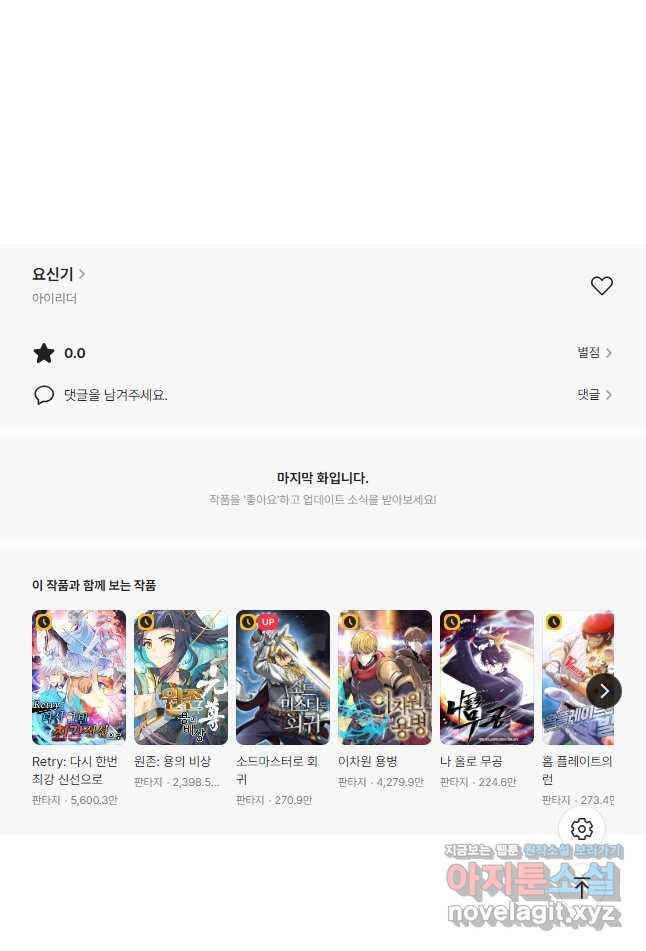
Task: Open the 별점 rating page
Action: pos(594,353)
